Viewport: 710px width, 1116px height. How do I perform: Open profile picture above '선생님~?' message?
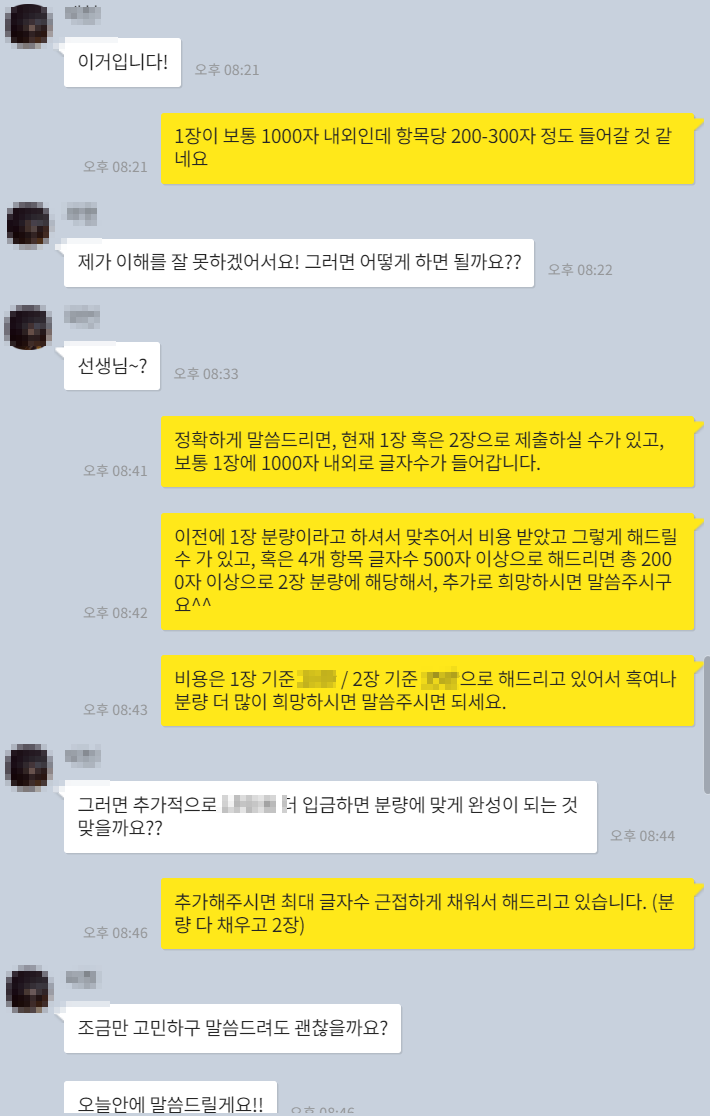click(x=29, y=326)
